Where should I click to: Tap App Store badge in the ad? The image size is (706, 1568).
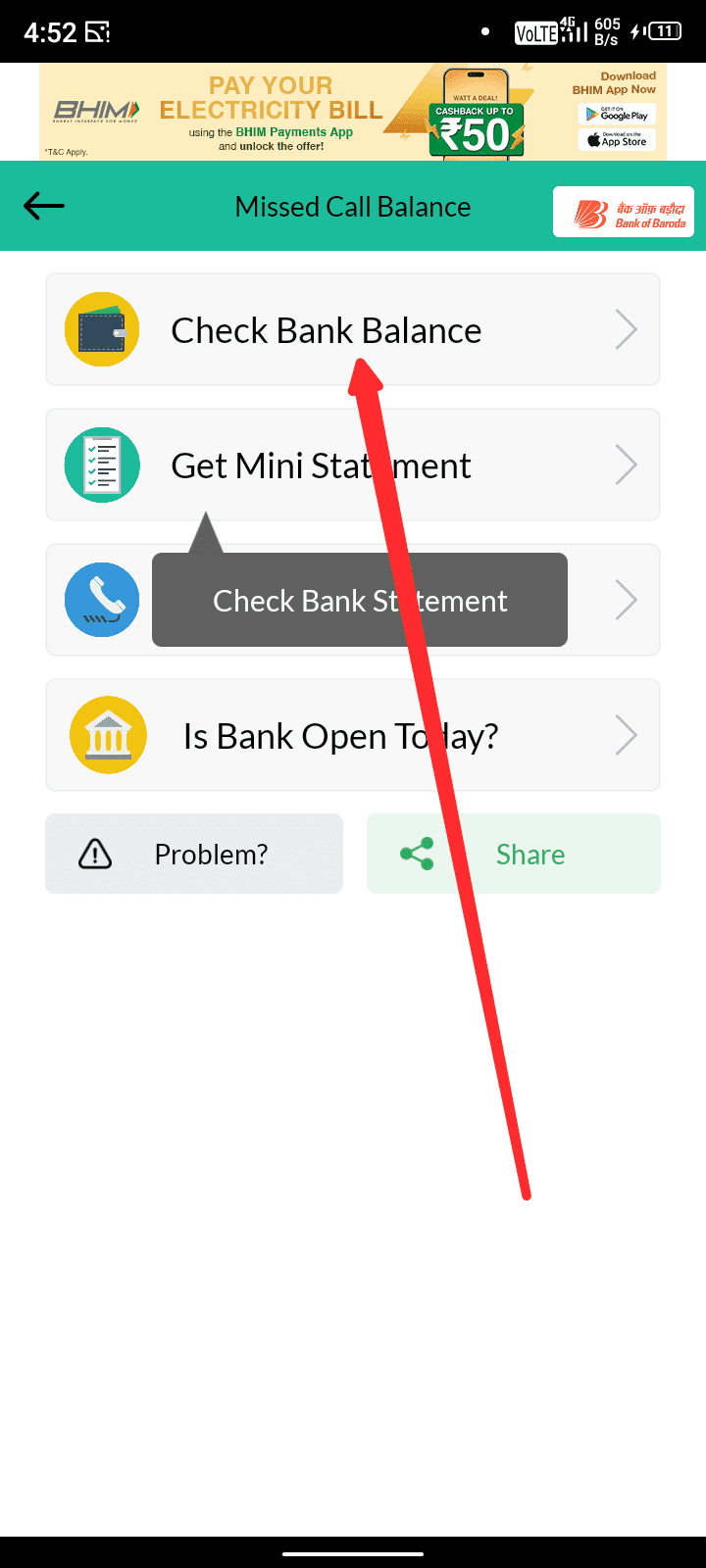click(617, 140)
